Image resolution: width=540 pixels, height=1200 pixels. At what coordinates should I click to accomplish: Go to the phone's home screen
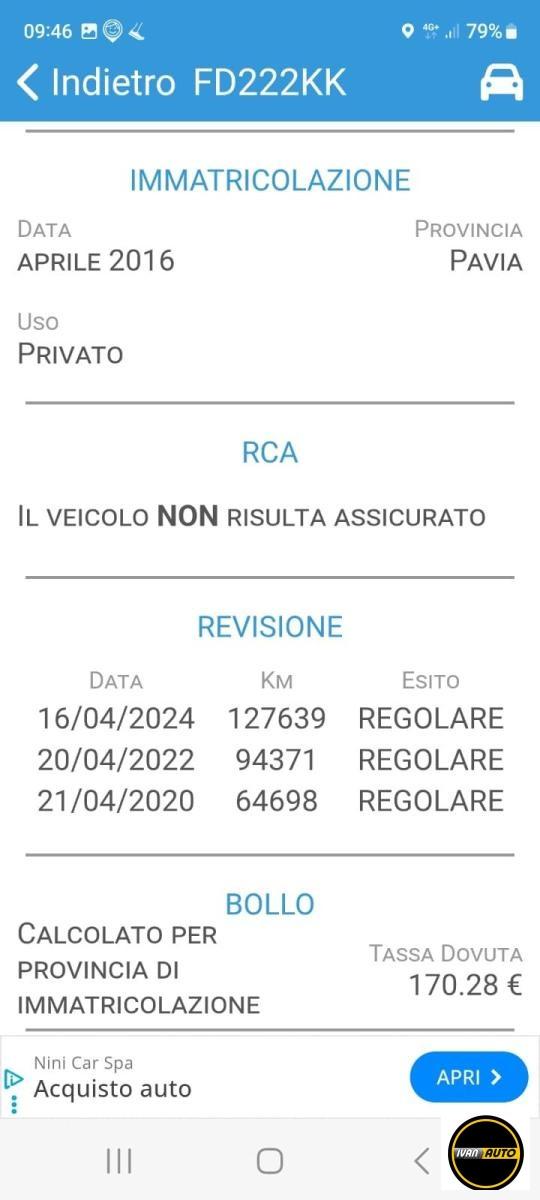(270, 1160)
